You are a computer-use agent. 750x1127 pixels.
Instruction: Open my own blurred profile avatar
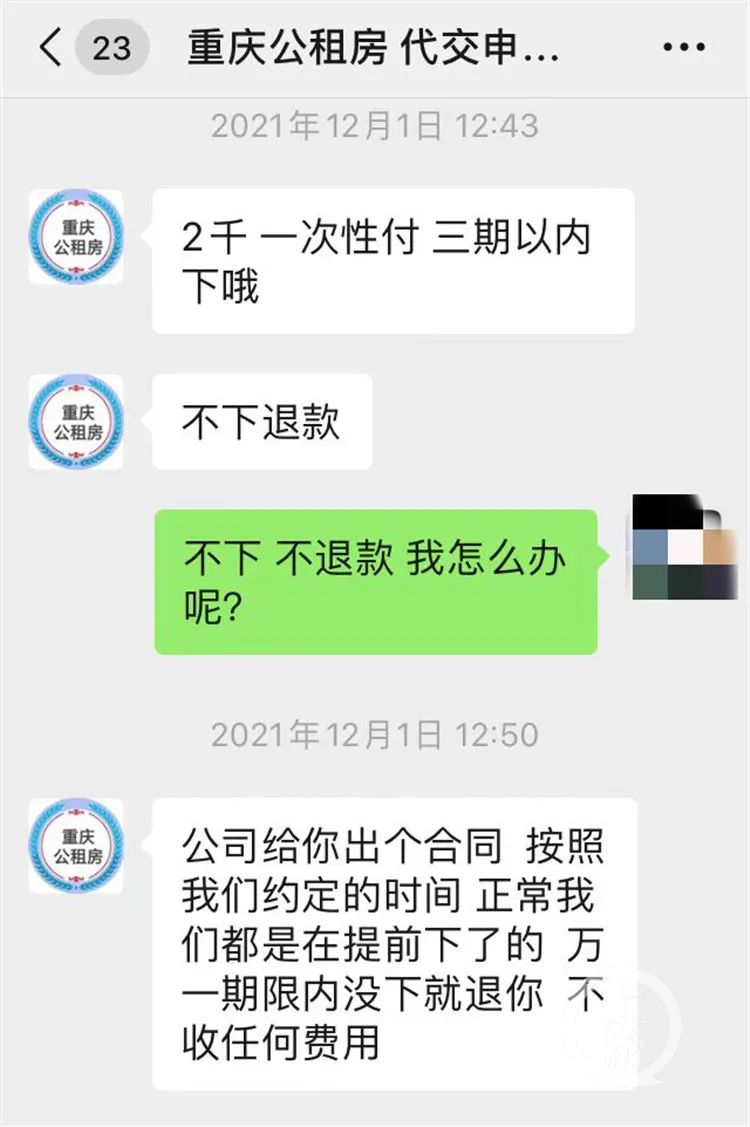pyautogui.click(x=685, y=546)
